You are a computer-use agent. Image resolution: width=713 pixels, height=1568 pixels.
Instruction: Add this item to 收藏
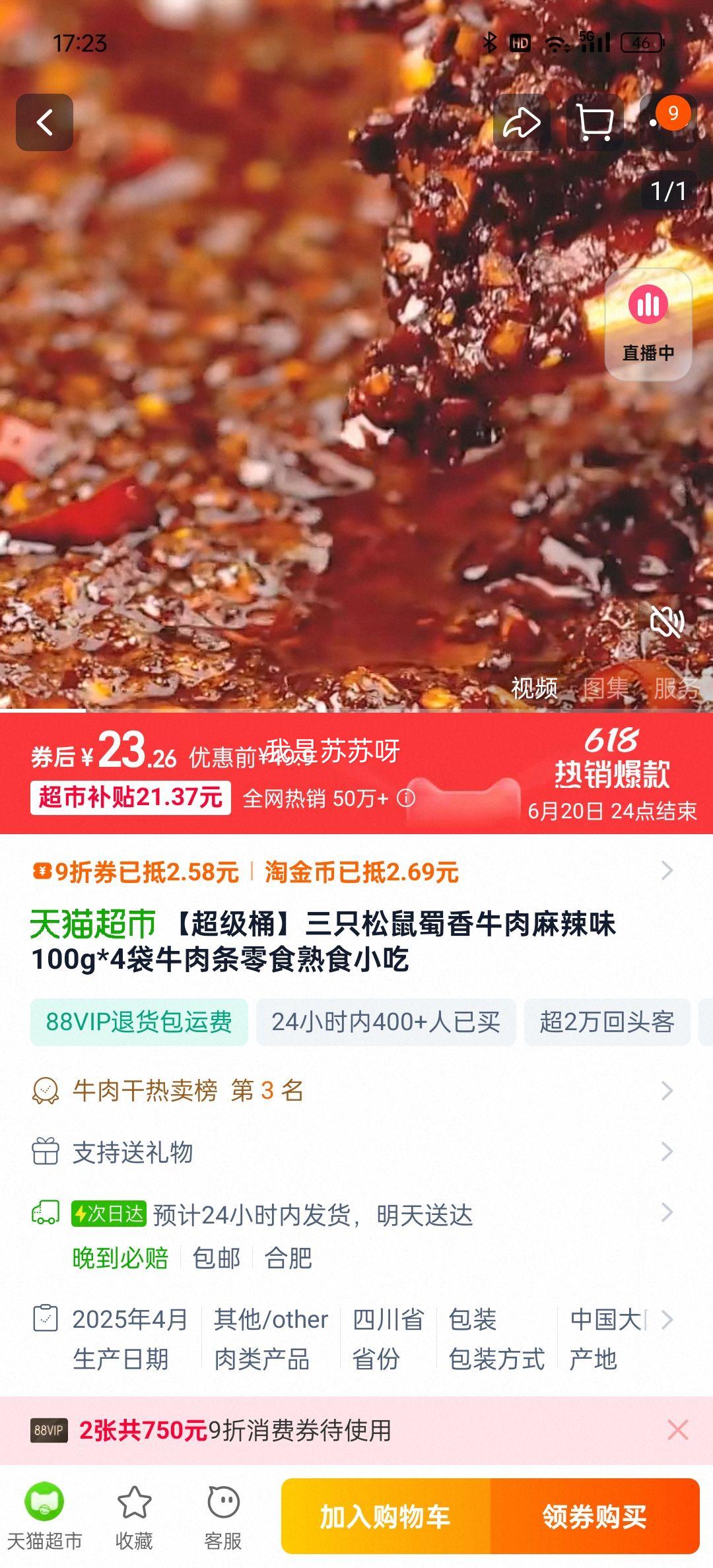click(x=134, y=1516)
